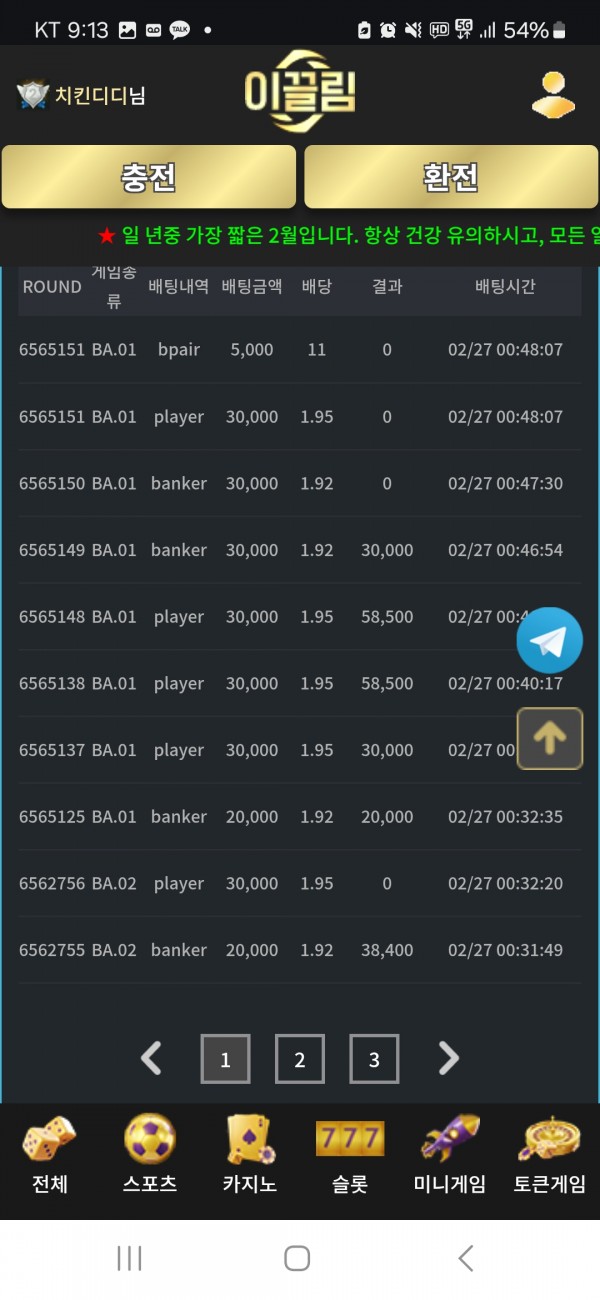Open the user profile icon
The height and width of the screenshot is (1300, 600).
tap(552, 95)
